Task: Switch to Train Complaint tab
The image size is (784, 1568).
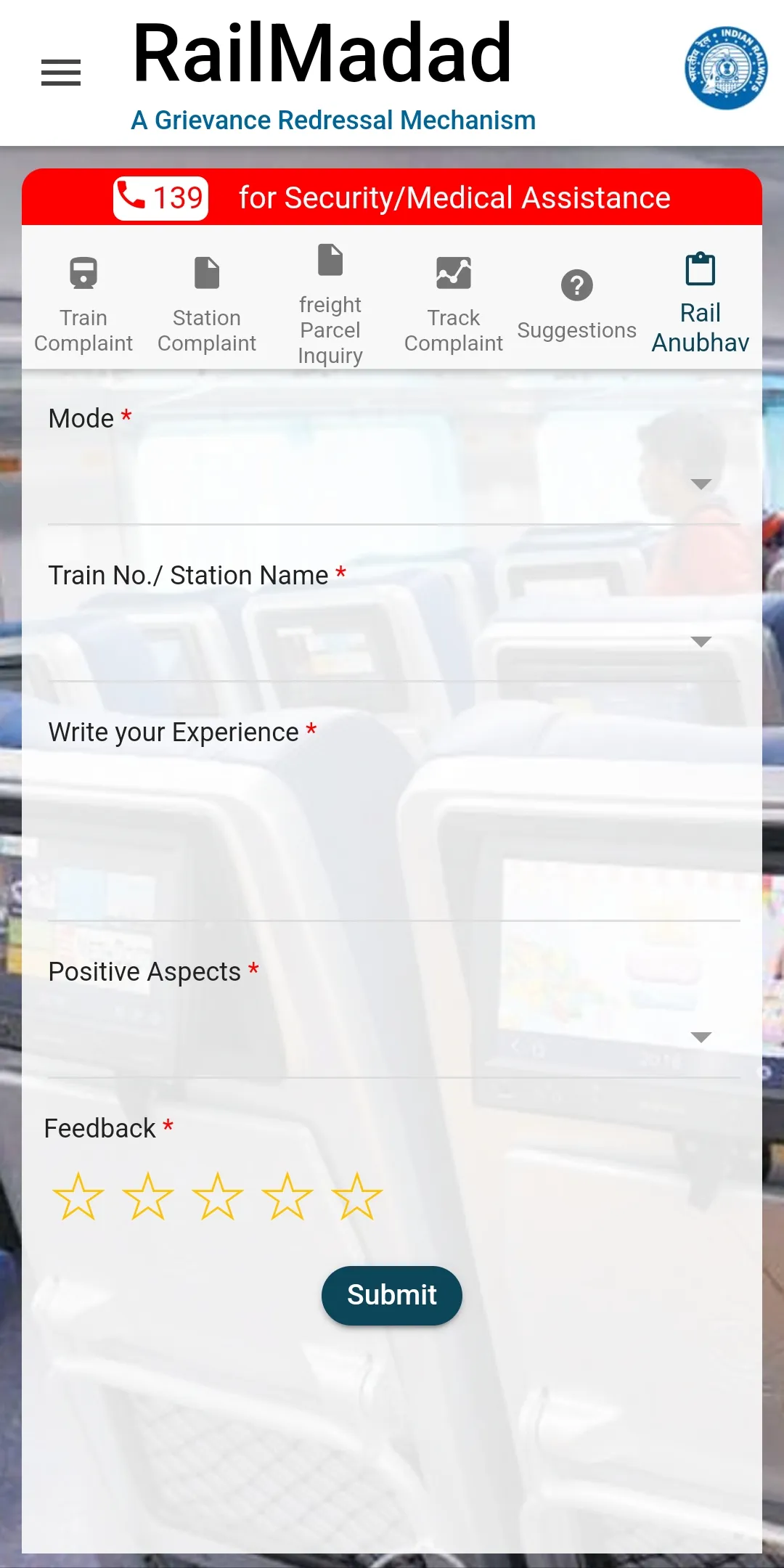Action: pyautogui.click(x=83, y=305)
